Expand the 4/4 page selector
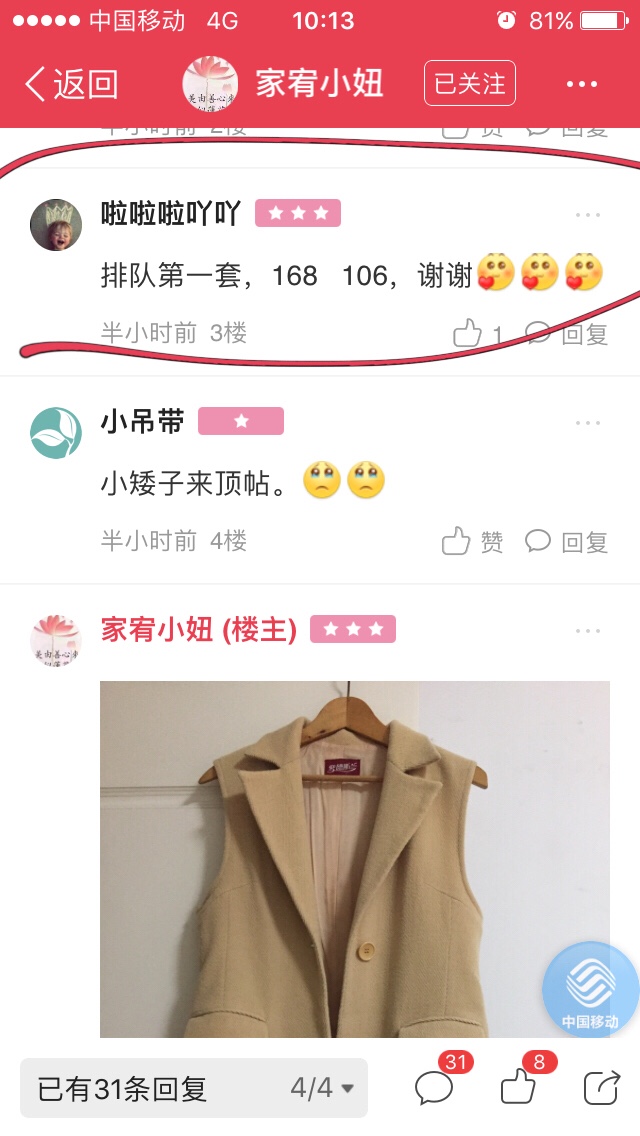 tap(322, 1087)
